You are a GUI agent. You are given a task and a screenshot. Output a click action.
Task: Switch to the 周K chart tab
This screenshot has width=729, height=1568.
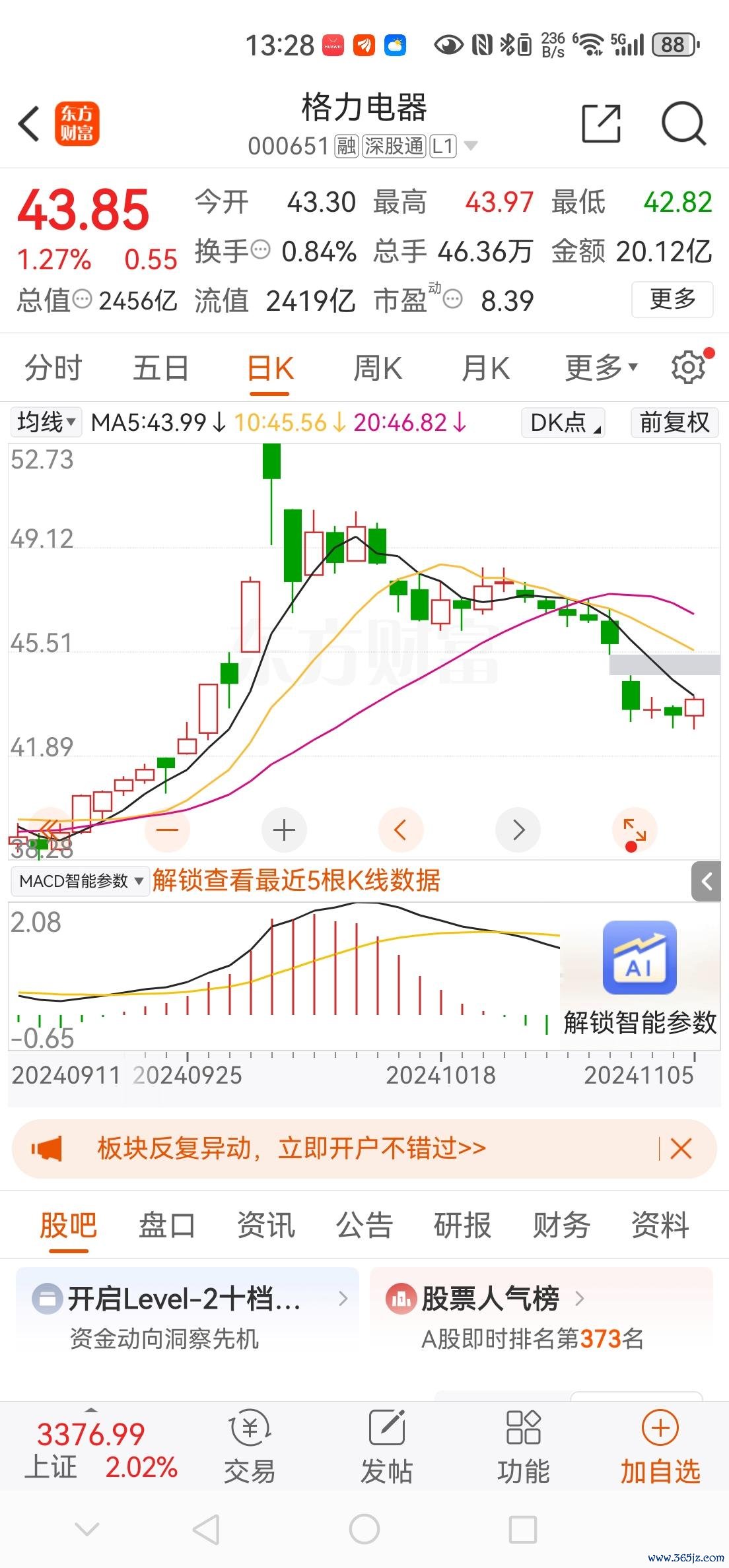[x=377, y=368]
